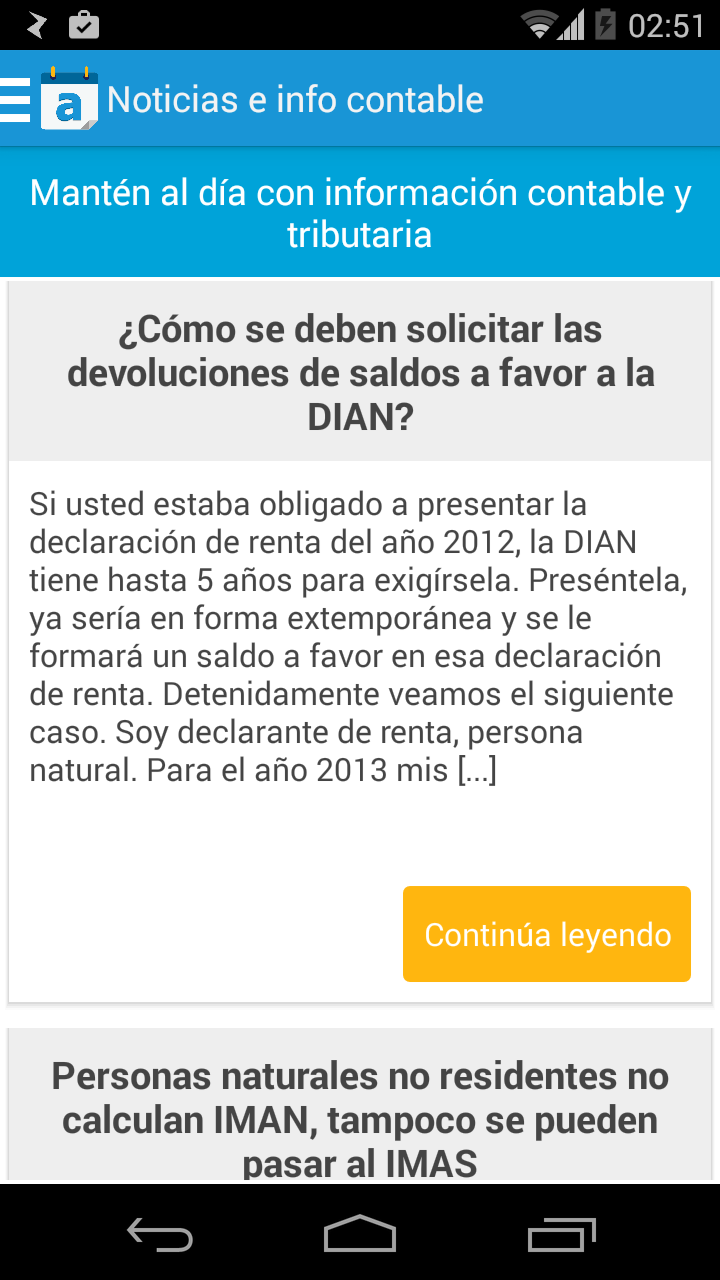
Task: Open the article about devoluciones de saldos DIAN
Action: [361, 373]
